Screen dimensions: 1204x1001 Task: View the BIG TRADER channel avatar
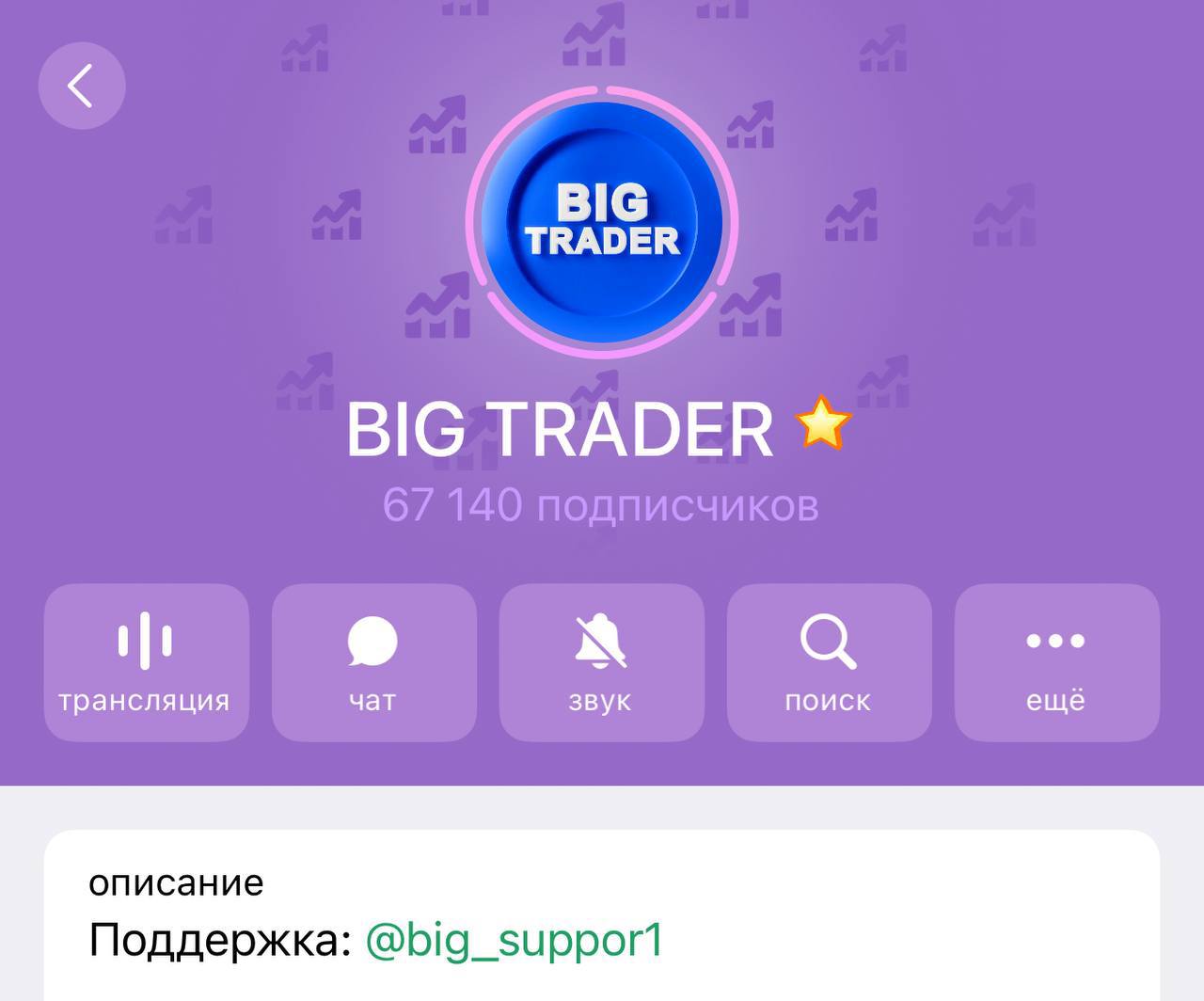point(602,223)
